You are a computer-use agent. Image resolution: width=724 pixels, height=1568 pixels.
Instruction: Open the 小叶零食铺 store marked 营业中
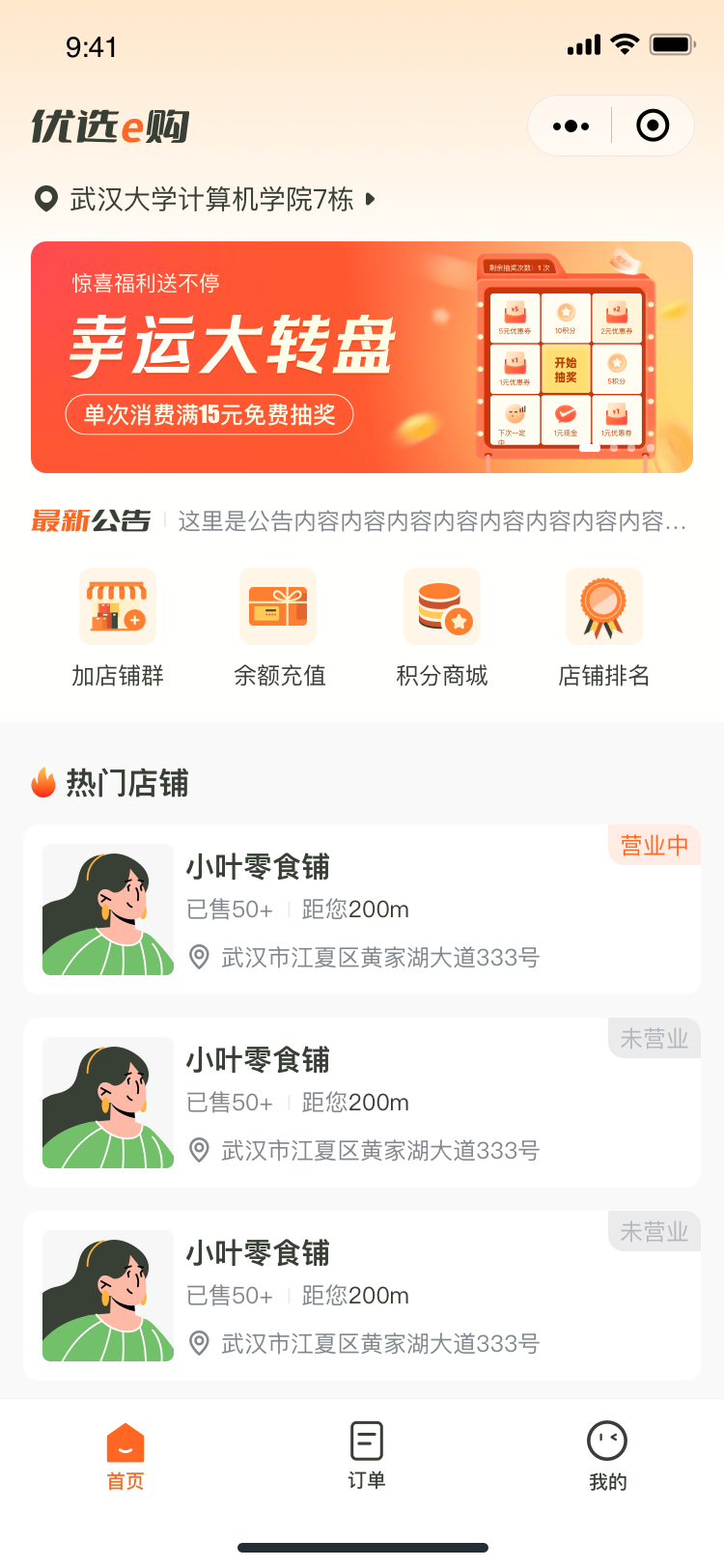(x=361, y=910)
